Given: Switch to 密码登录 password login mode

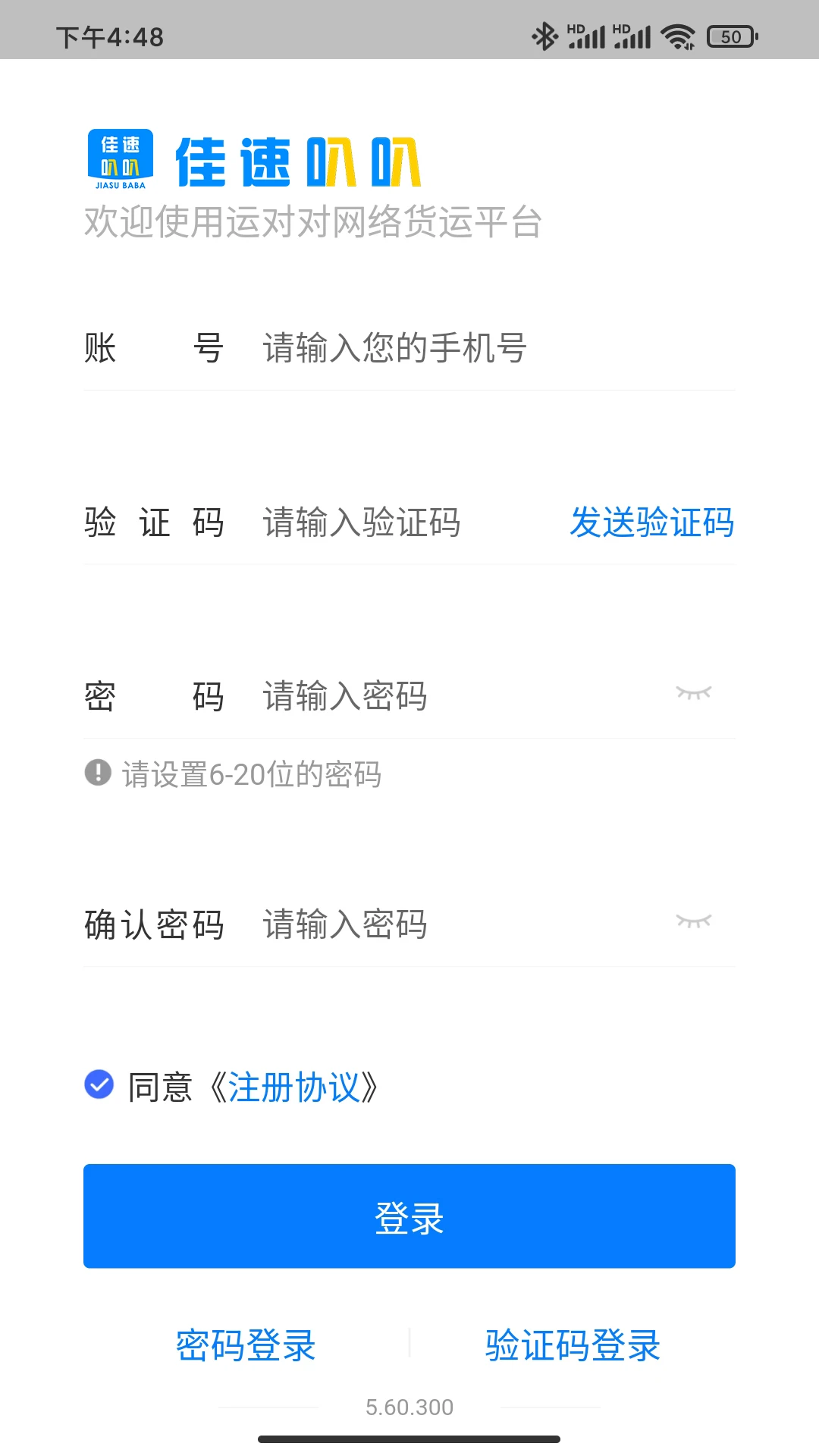Looking at the screenshot, I should click(x=246, y=1342).
